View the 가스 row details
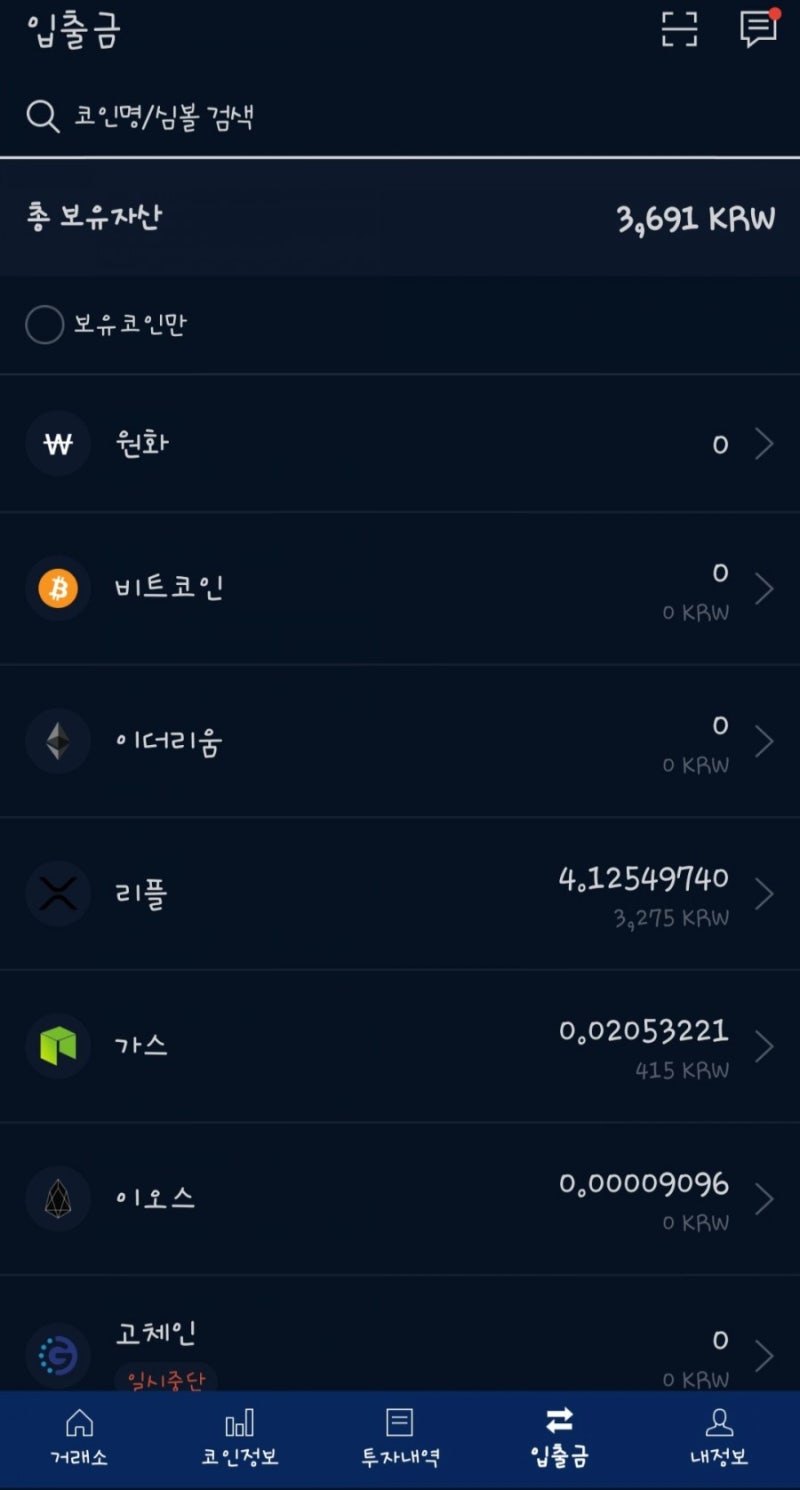This screenshot has height=1490, width=800. coord(400,1047)
